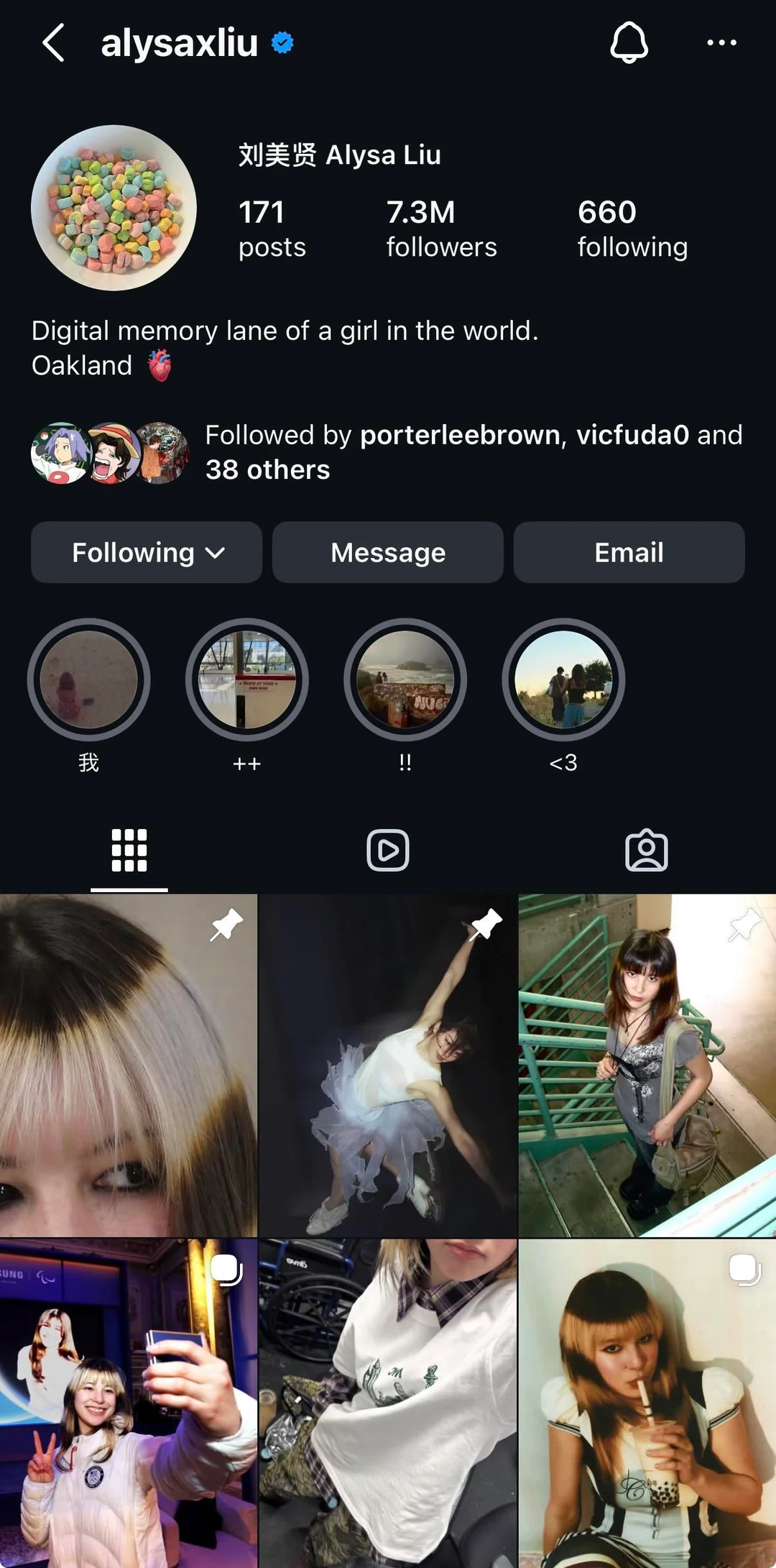Go back using the top-left arrow
This screenshot has width=776, height=1568.
click(54, 42)
